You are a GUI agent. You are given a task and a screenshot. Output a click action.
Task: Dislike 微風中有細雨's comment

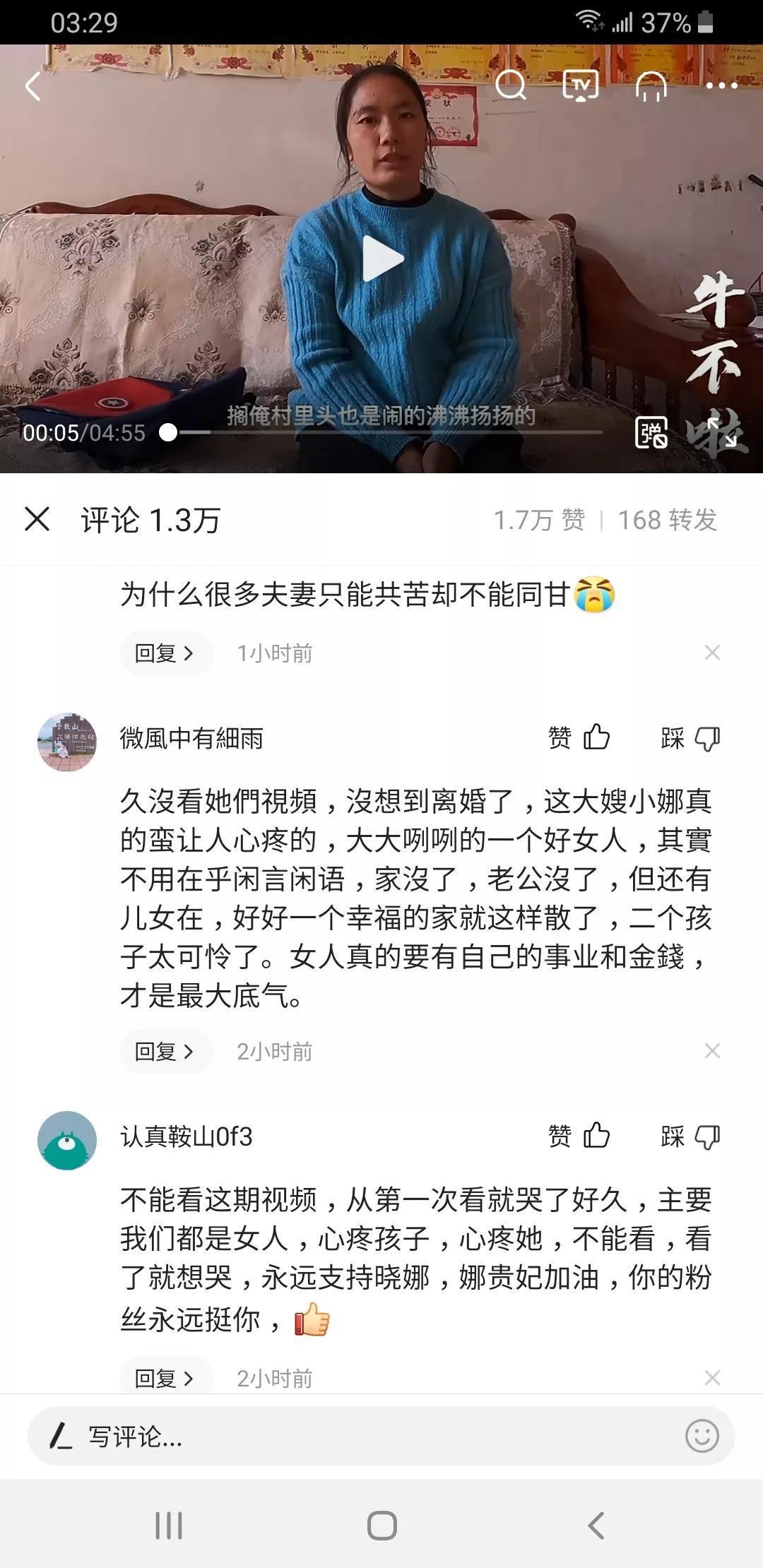pos(691,739)
